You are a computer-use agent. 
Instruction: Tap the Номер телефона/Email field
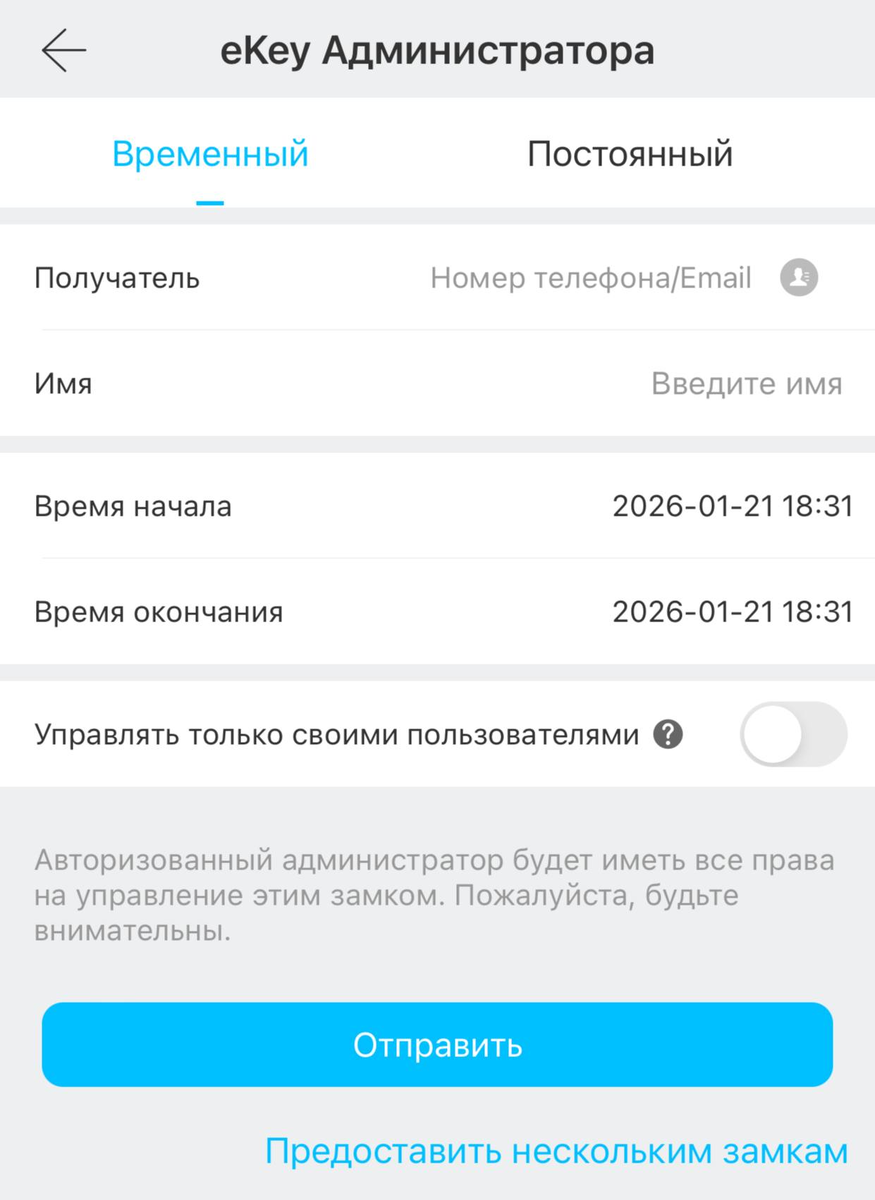click(590, 278)
